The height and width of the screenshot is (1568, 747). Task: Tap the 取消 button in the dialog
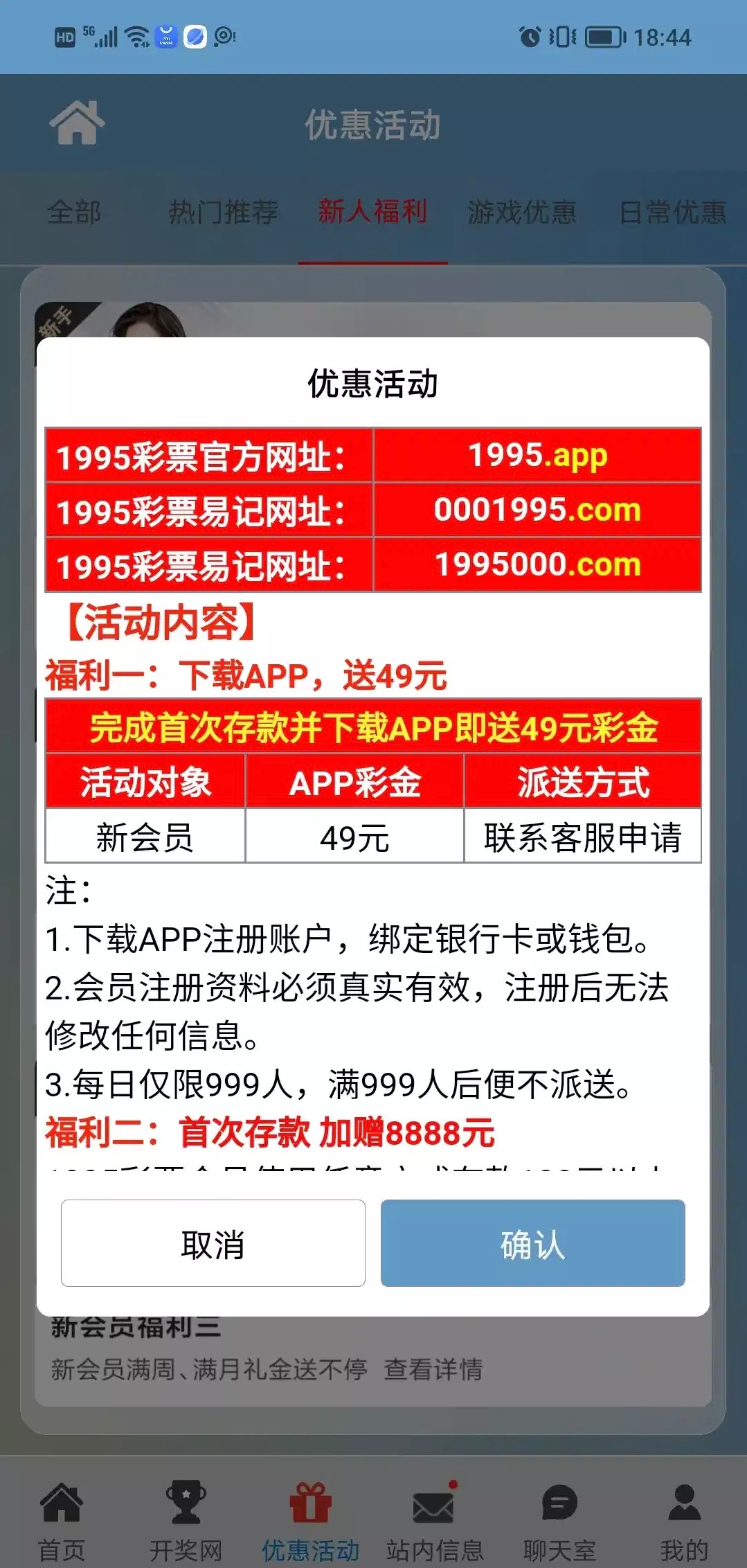click(213, 1242)
